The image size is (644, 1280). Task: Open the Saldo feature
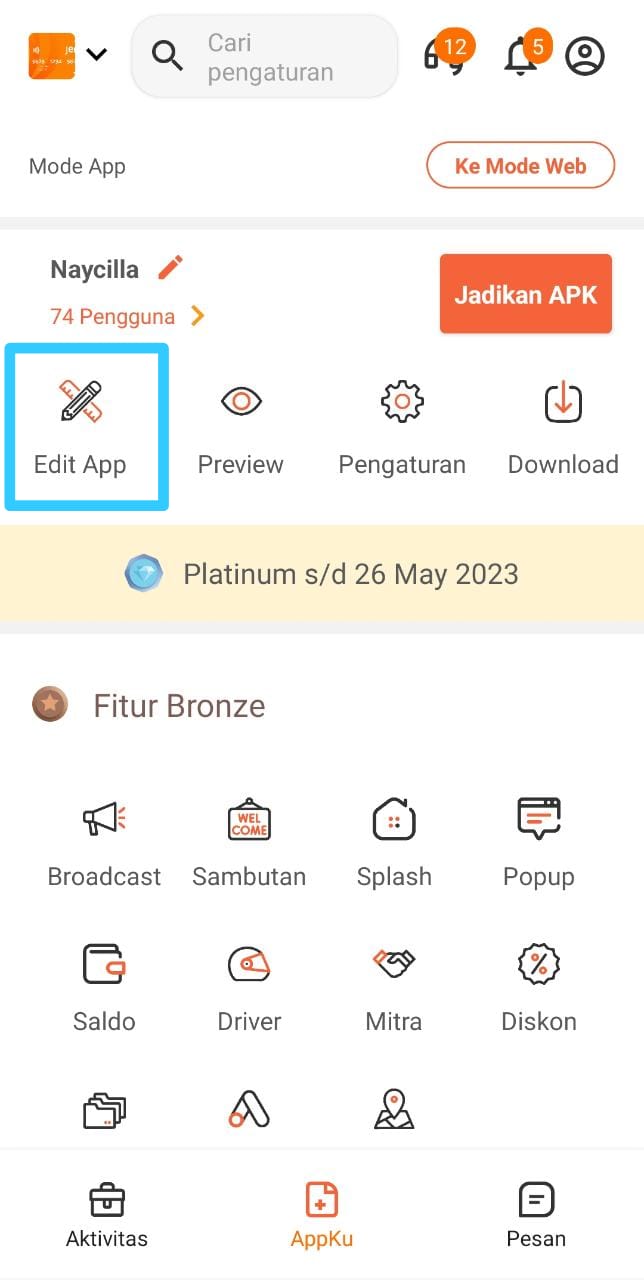click(104, 987)
